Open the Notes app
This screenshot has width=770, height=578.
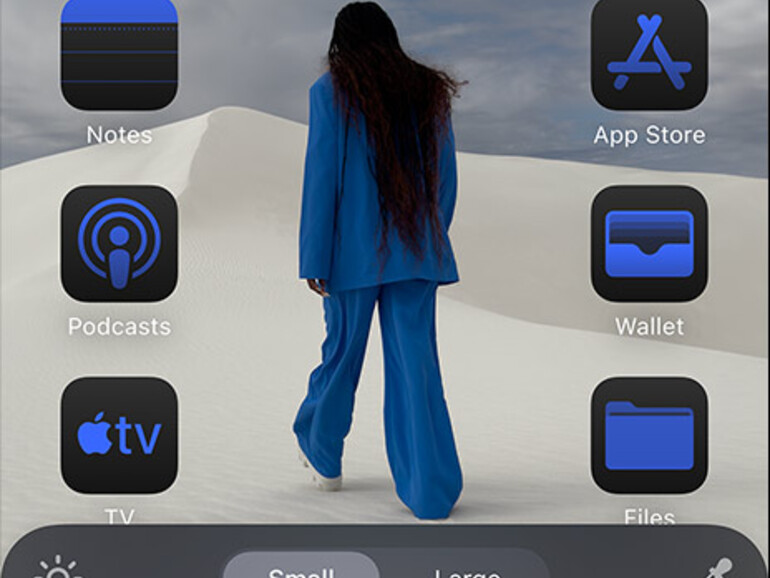[x=119, y=54]
